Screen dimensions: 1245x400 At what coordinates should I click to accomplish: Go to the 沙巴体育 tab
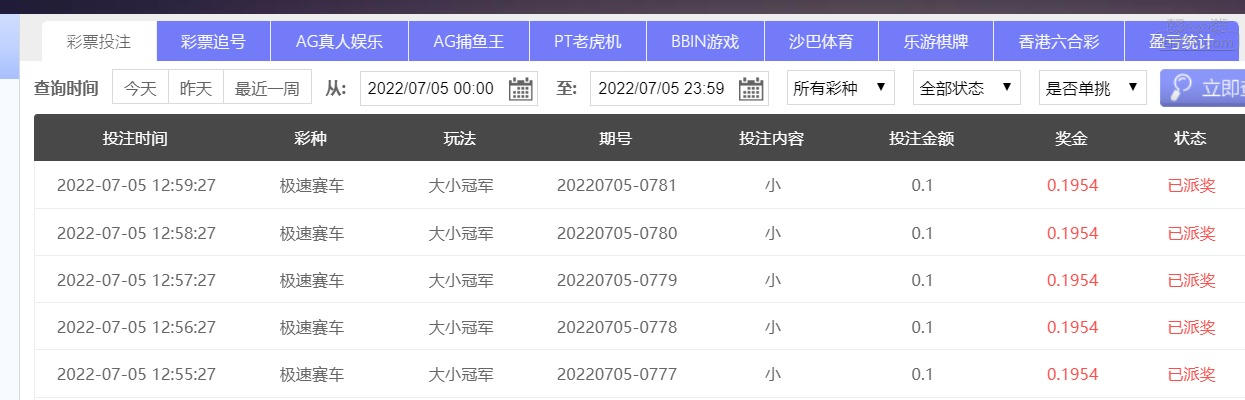tap(821, 42)
